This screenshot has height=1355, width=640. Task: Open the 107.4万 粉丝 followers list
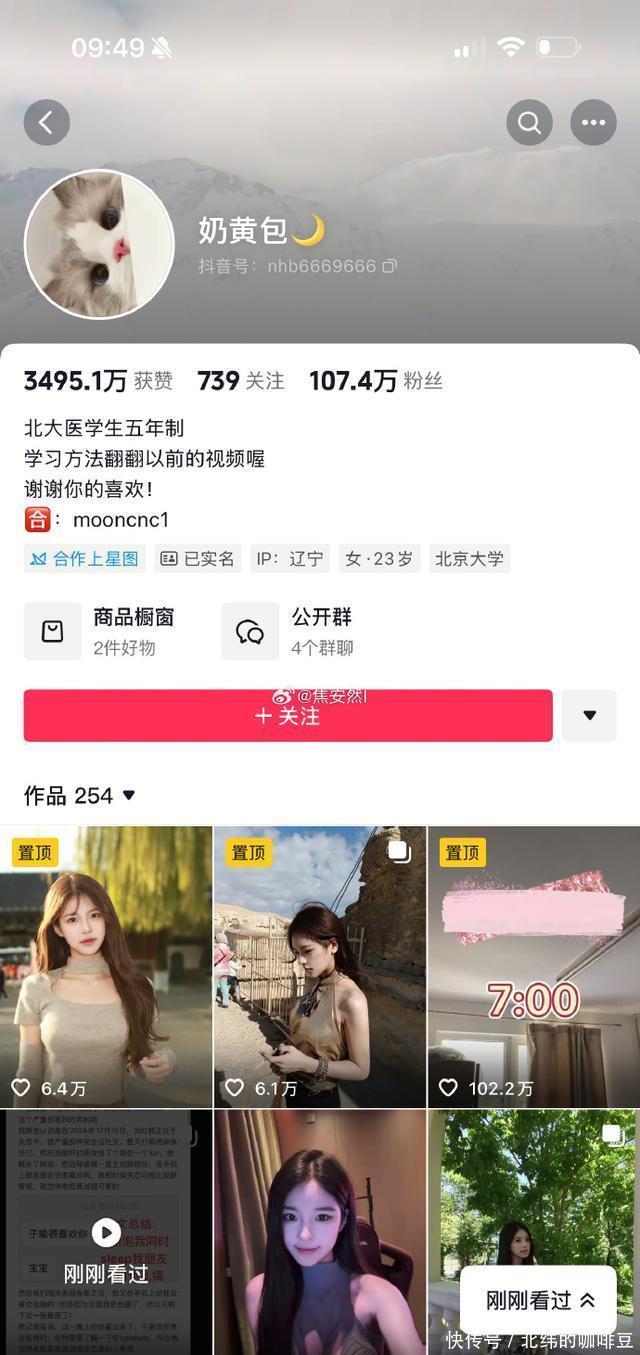click(375, 381)
